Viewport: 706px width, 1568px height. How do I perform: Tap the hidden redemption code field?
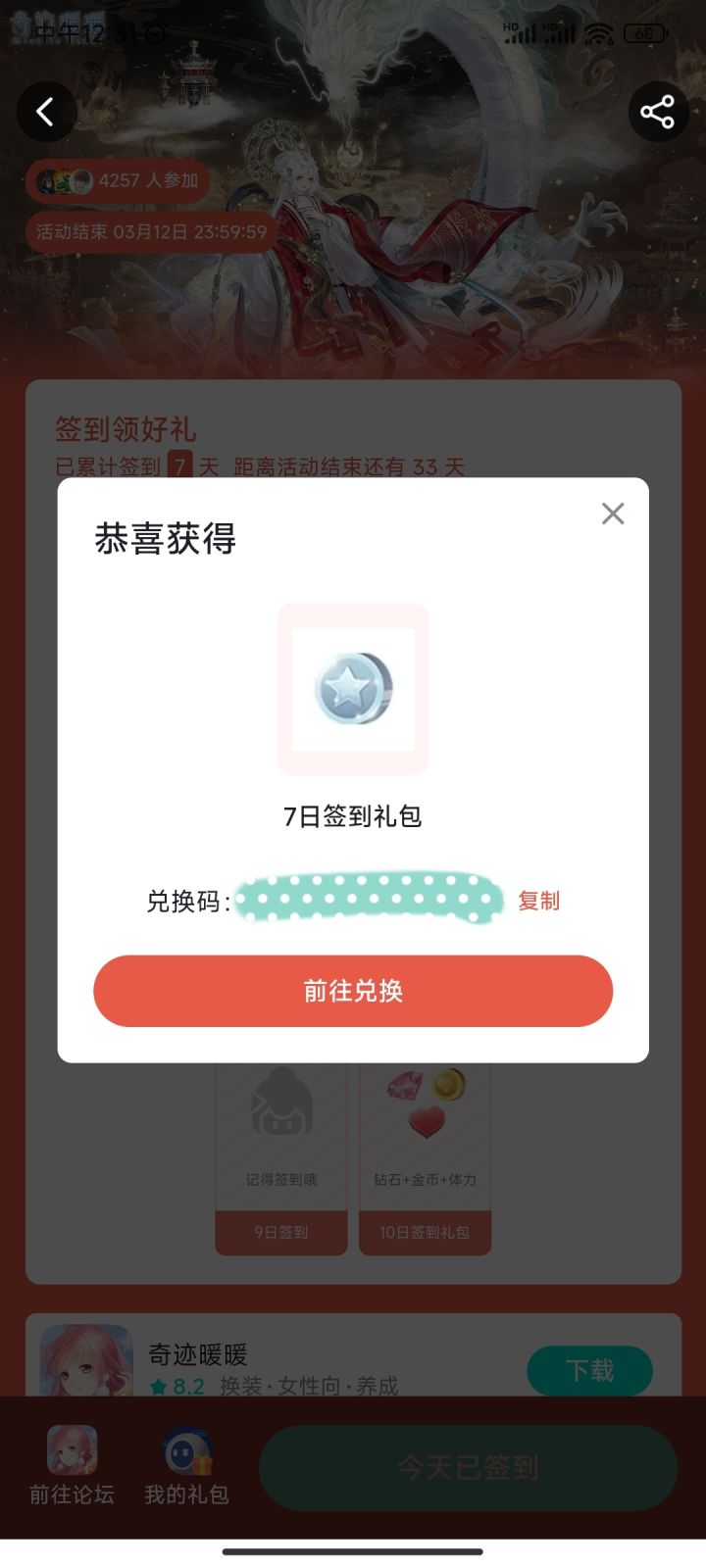[373, 897]
